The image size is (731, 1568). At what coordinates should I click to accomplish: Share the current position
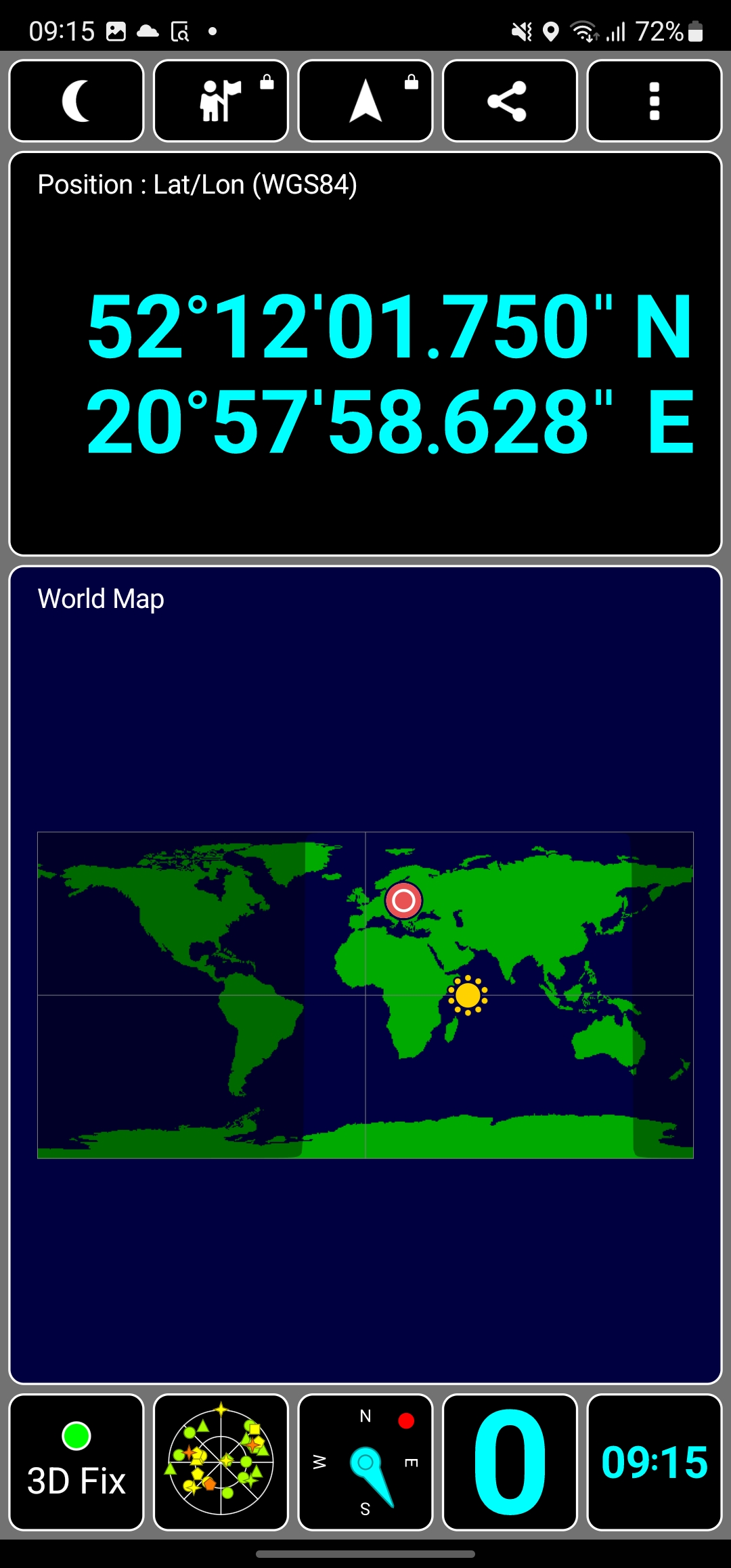pyautogui.click(x=510, y=101)
